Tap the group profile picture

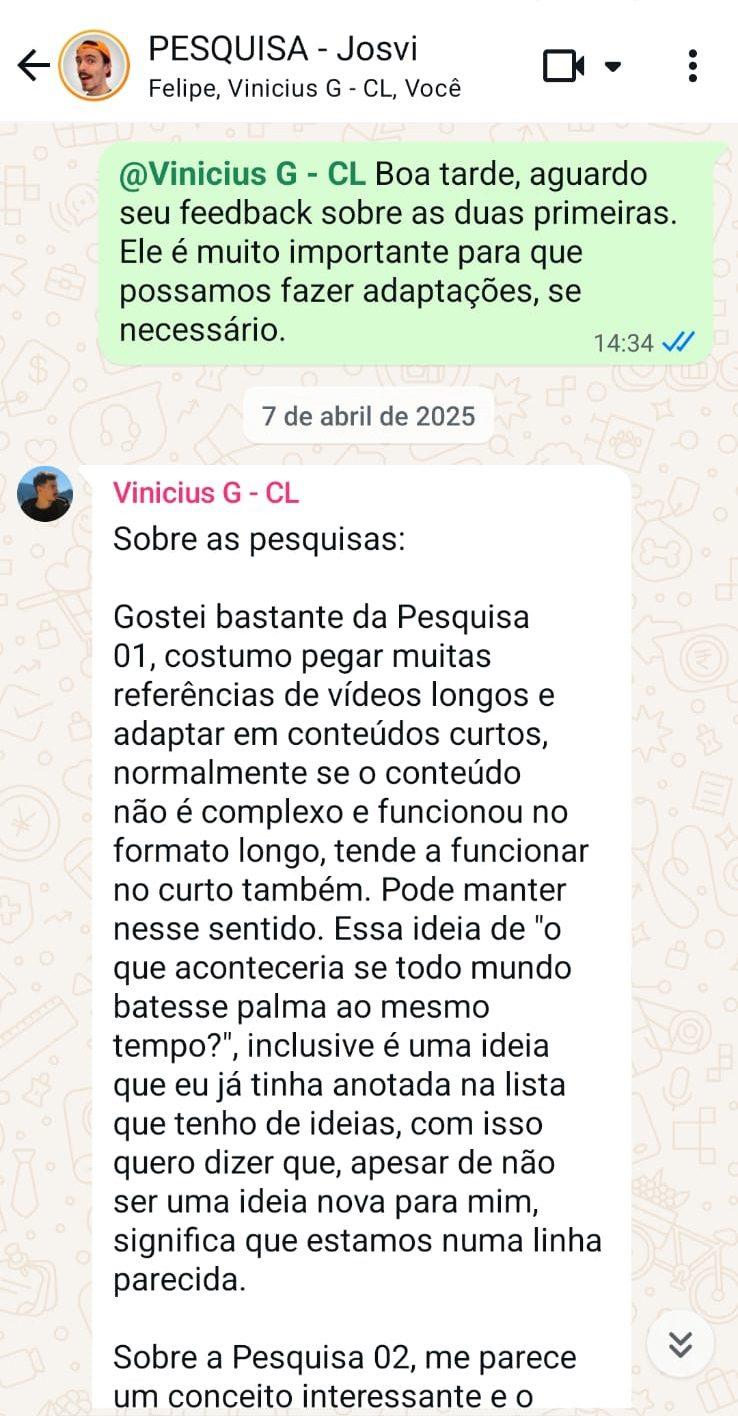94,66
